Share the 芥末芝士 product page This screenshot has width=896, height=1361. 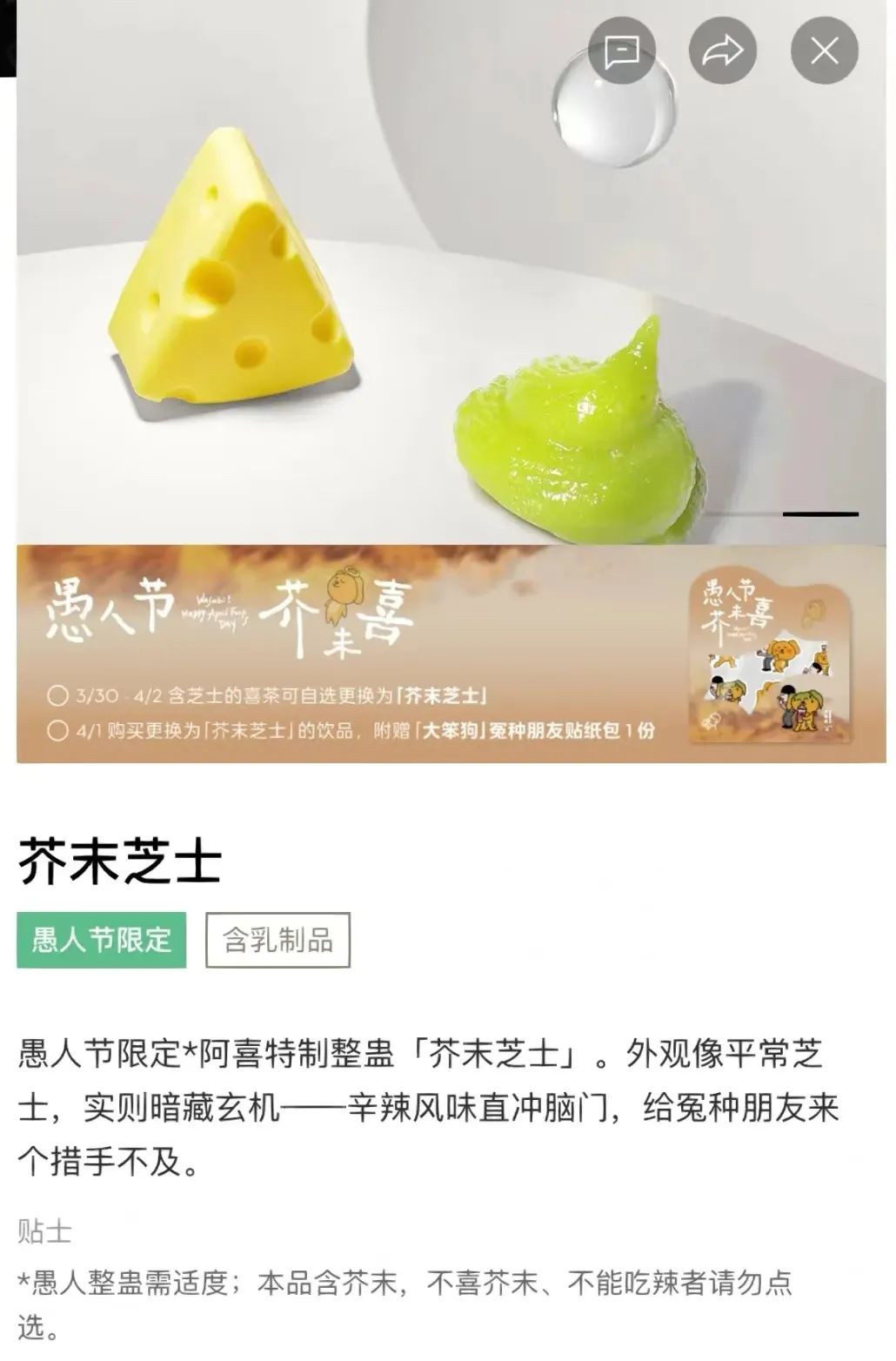click(x=722, y=51)
